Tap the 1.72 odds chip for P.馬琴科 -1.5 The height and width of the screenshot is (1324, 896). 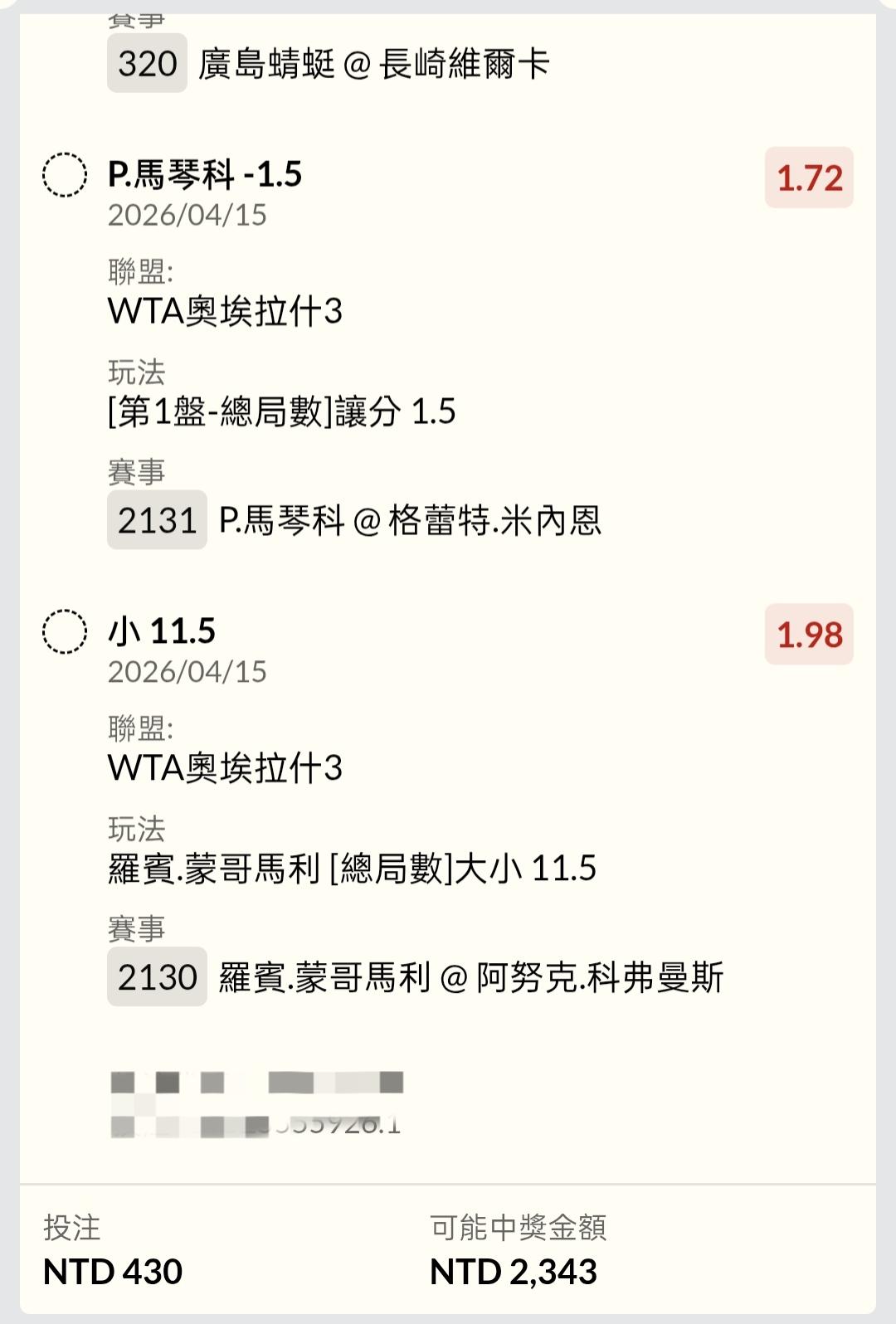pos(809,178)
